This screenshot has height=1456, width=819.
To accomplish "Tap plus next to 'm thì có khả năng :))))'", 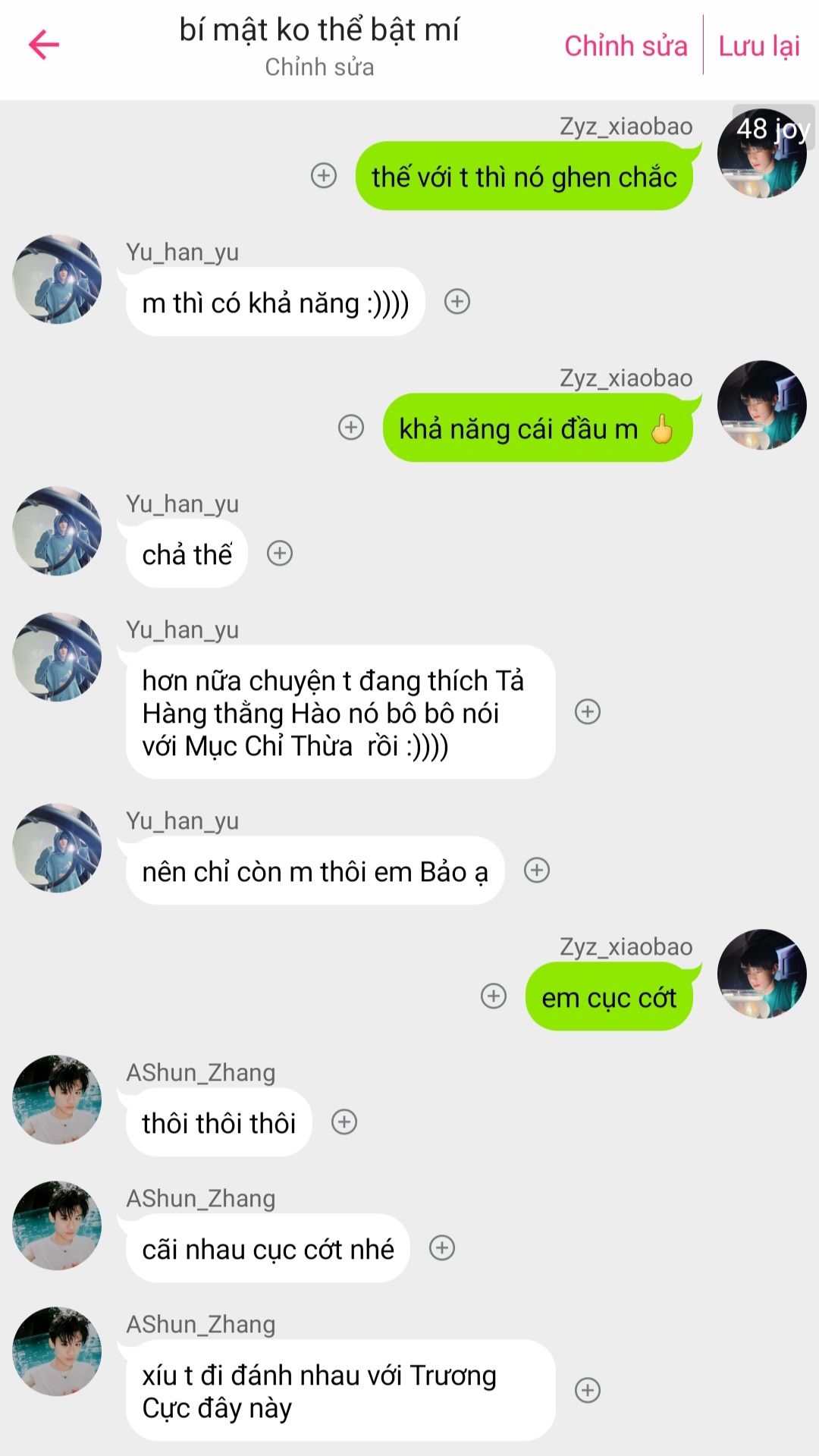I will (x=457, y=301).
